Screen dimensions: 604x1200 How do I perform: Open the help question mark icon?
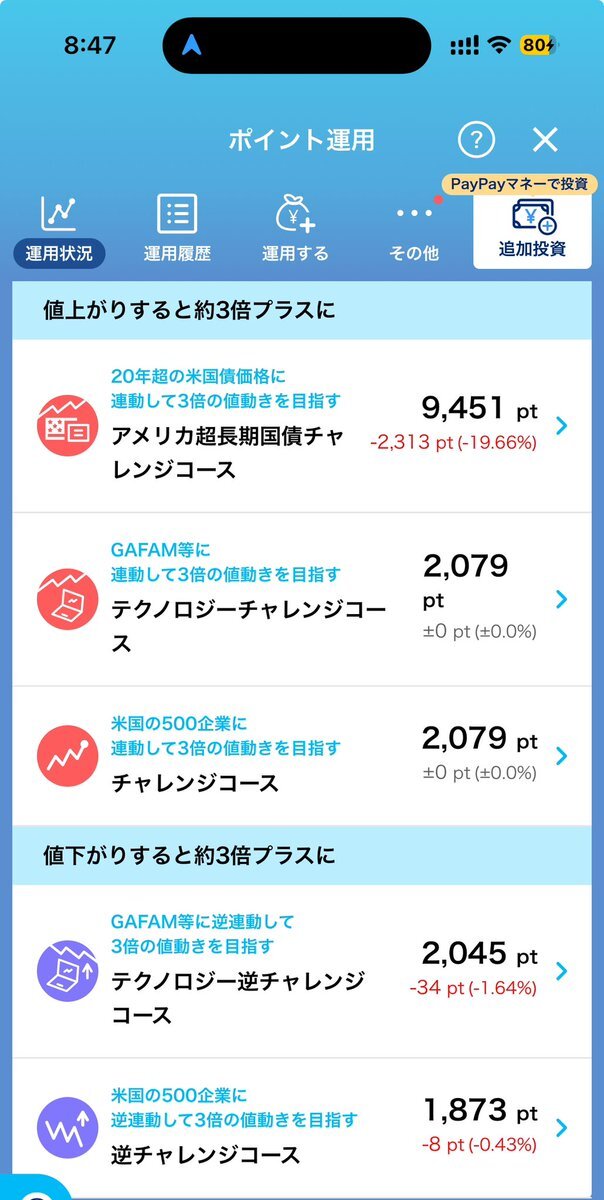point(477,139)
